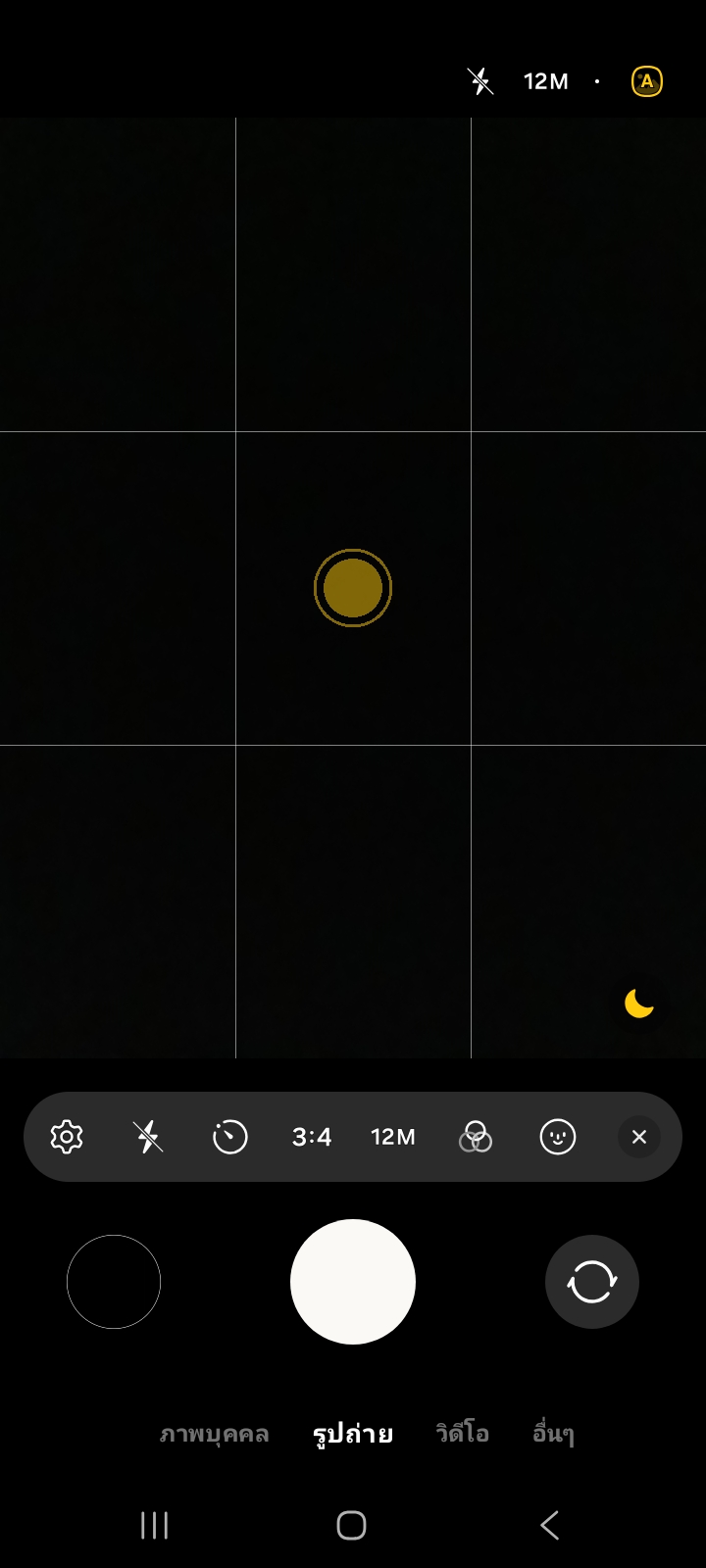Screen dimensions: 706x1568
Task: Switch between front and rear camera
Action: click(x=592, y=1282)
